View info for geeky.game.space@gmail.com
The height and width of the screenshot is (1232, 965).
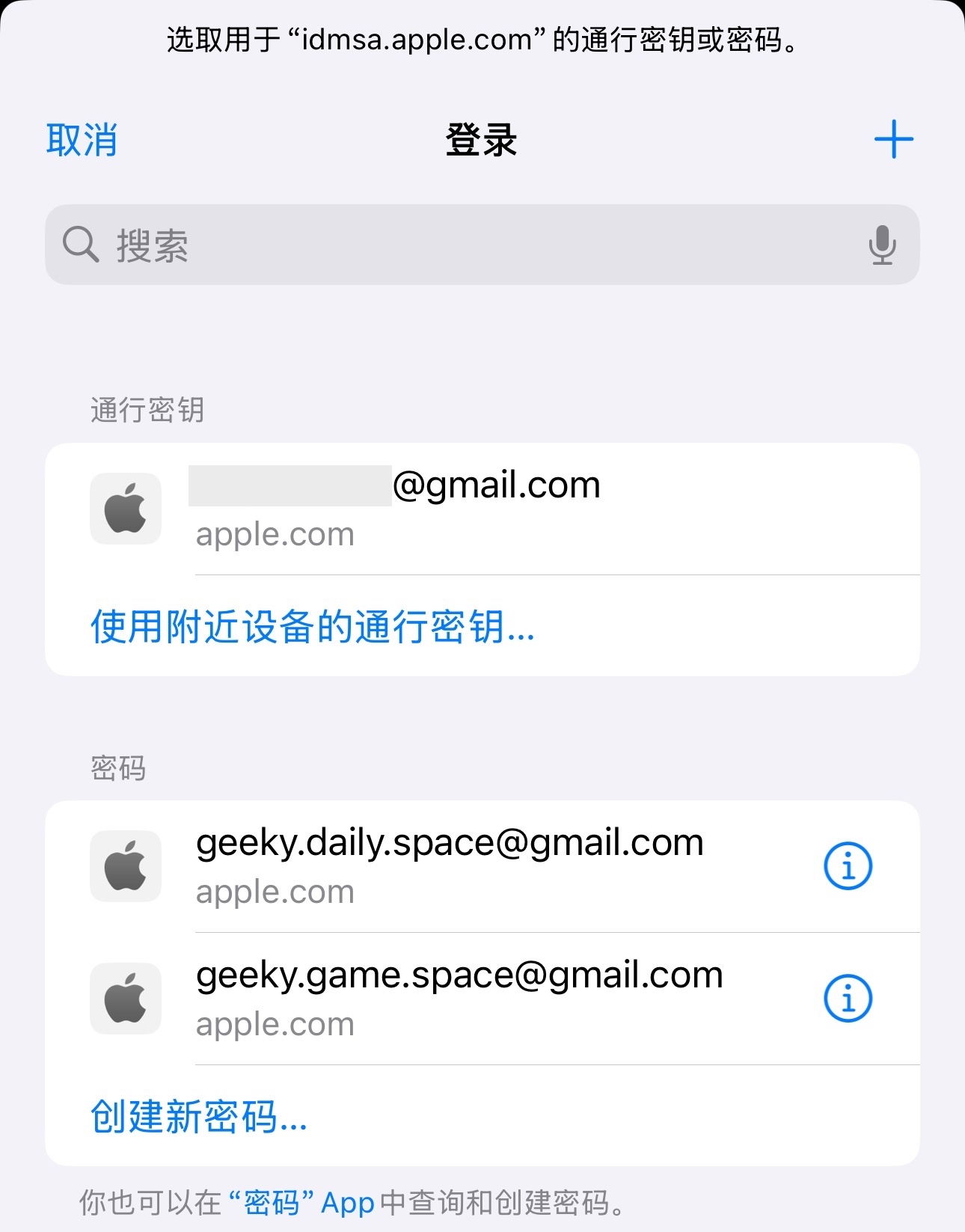tap(848, 999)
